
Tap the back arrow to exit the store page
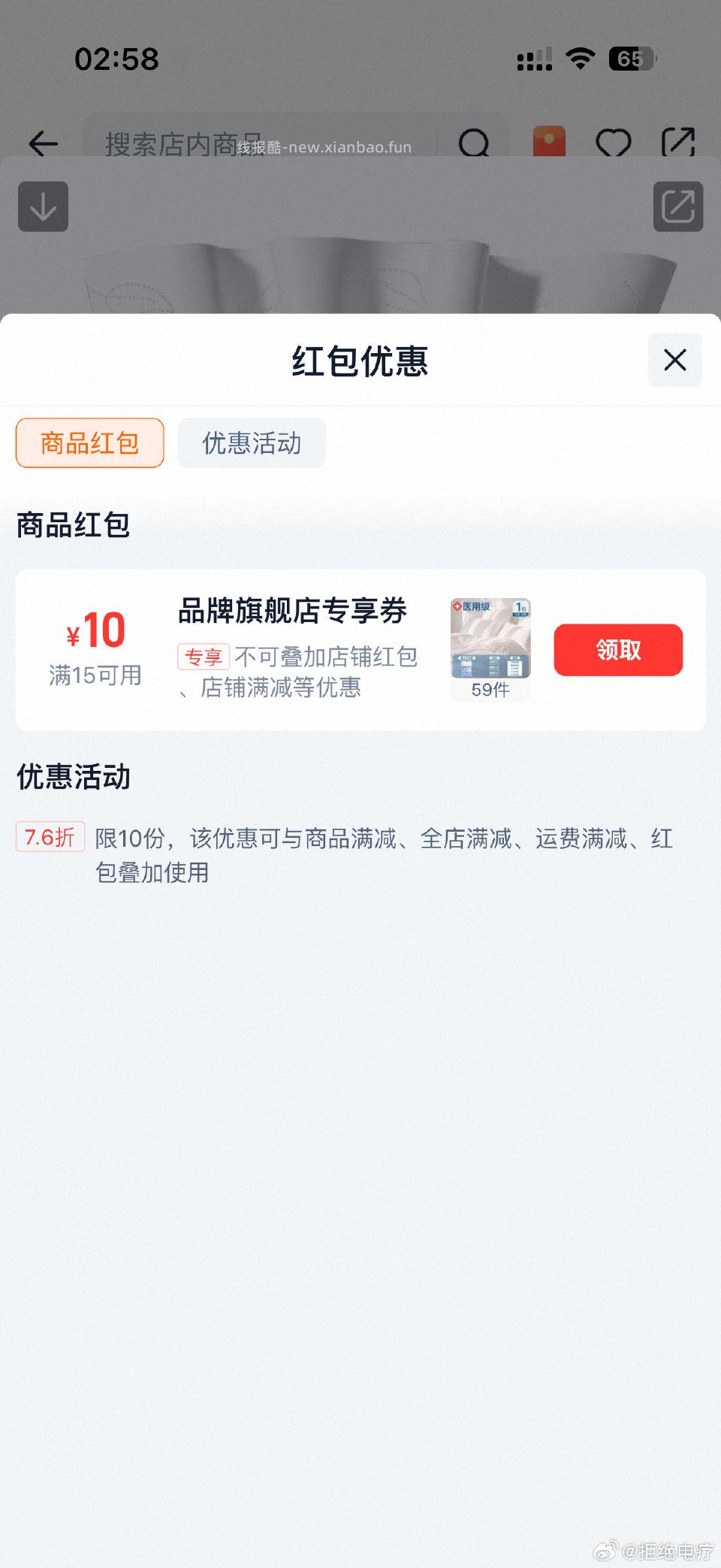coord(43,143)
